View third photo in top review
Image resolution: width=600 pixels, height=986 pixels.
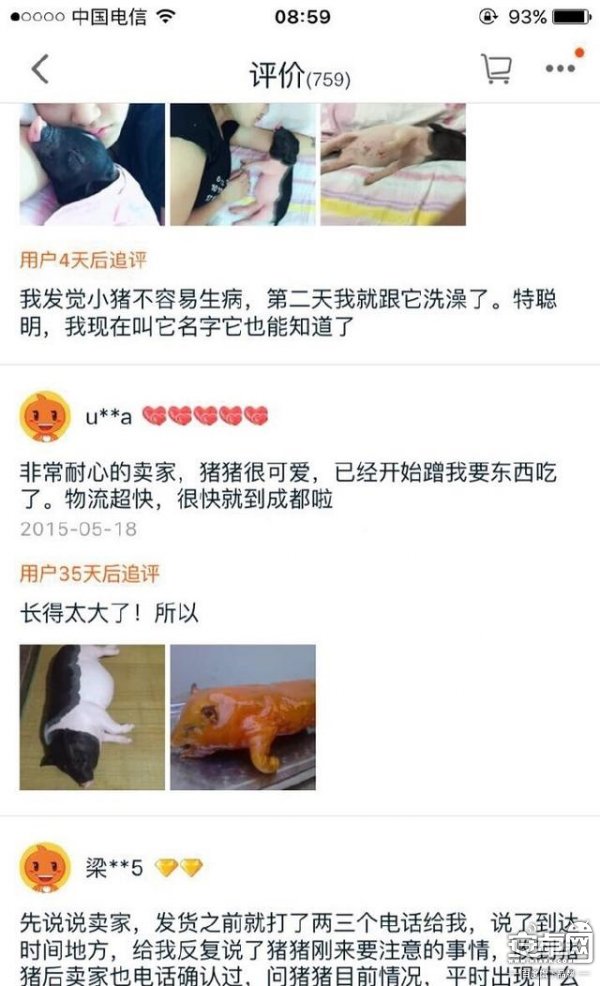click(393, 164)
